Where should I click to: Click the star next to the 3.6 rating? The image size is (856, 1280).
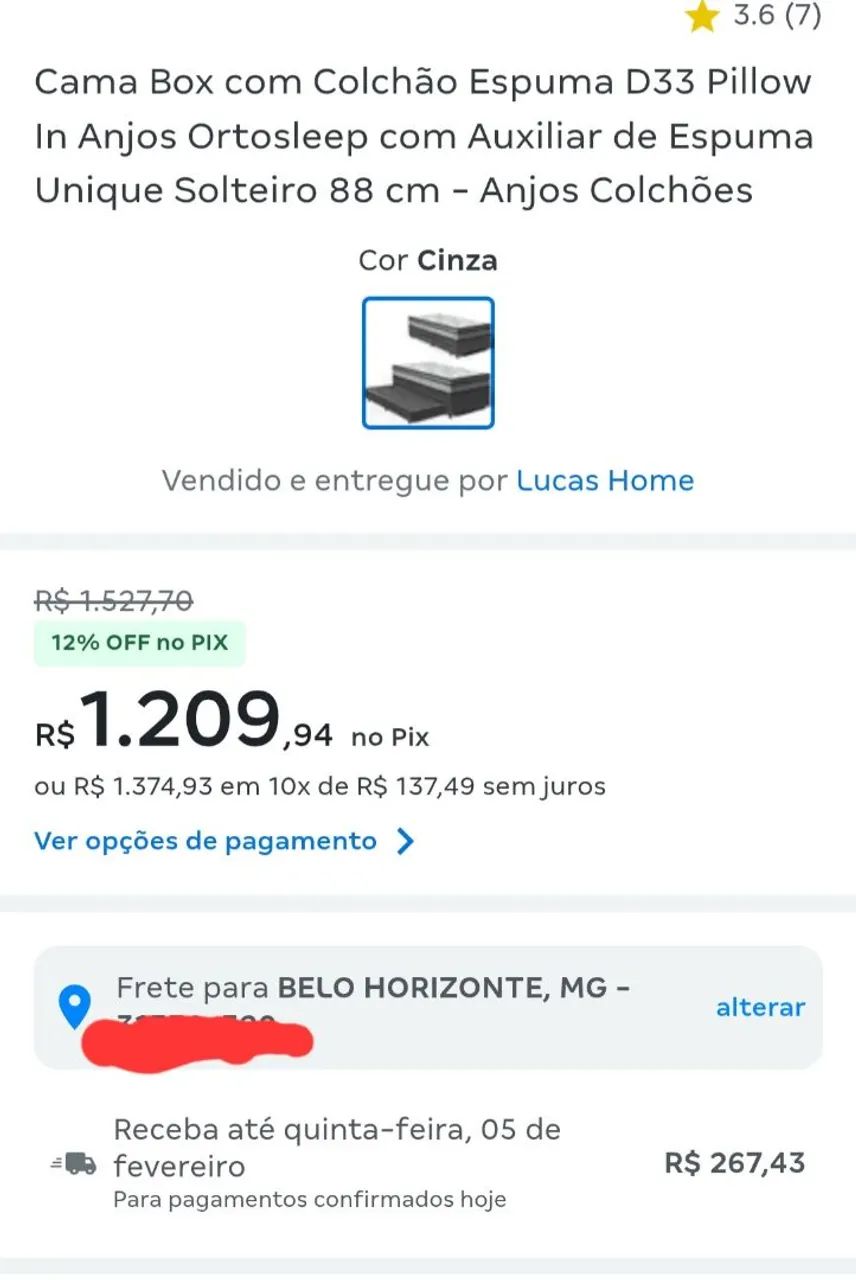pos(703,17)
